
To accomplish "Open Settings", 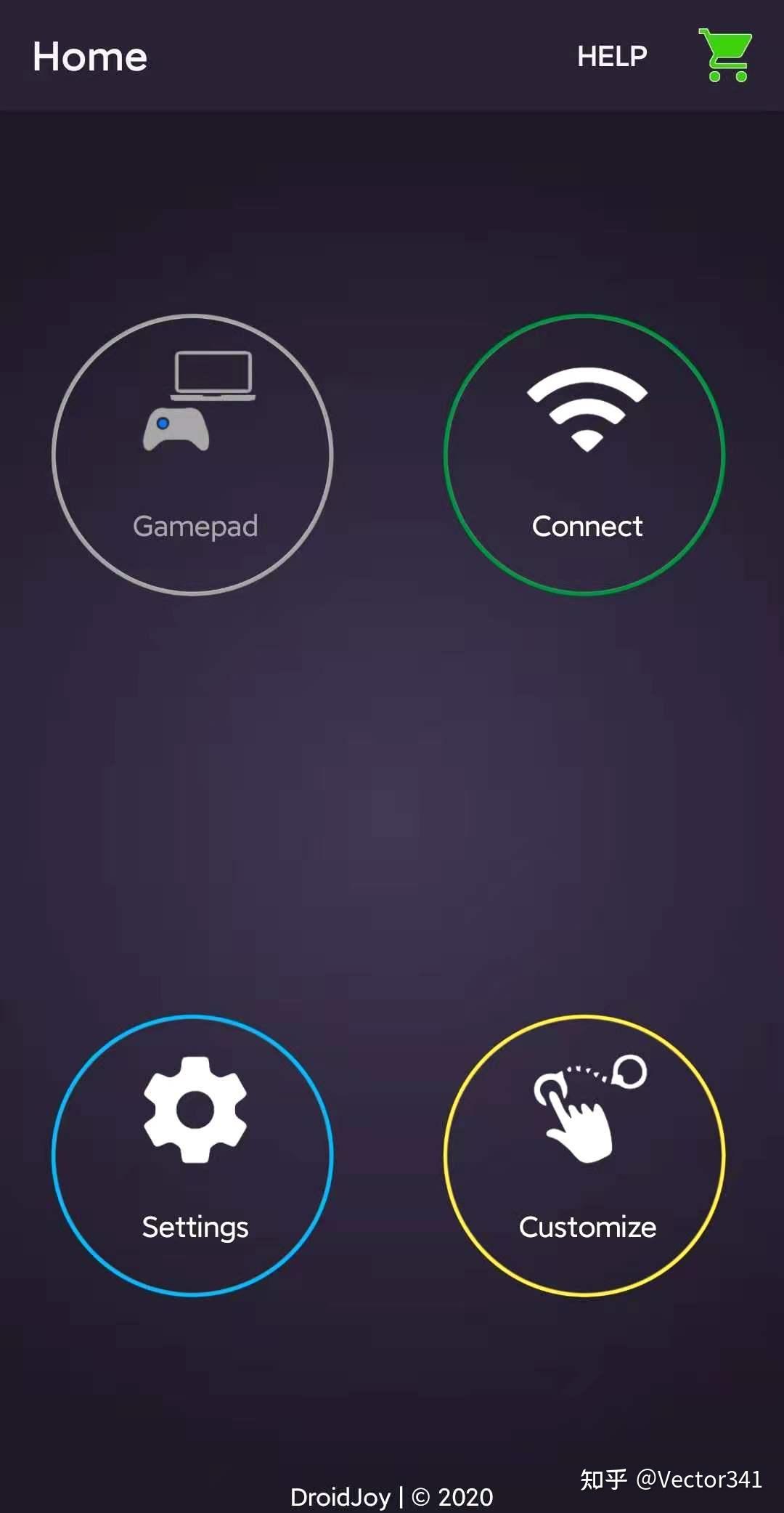I will coord(193,1155).
